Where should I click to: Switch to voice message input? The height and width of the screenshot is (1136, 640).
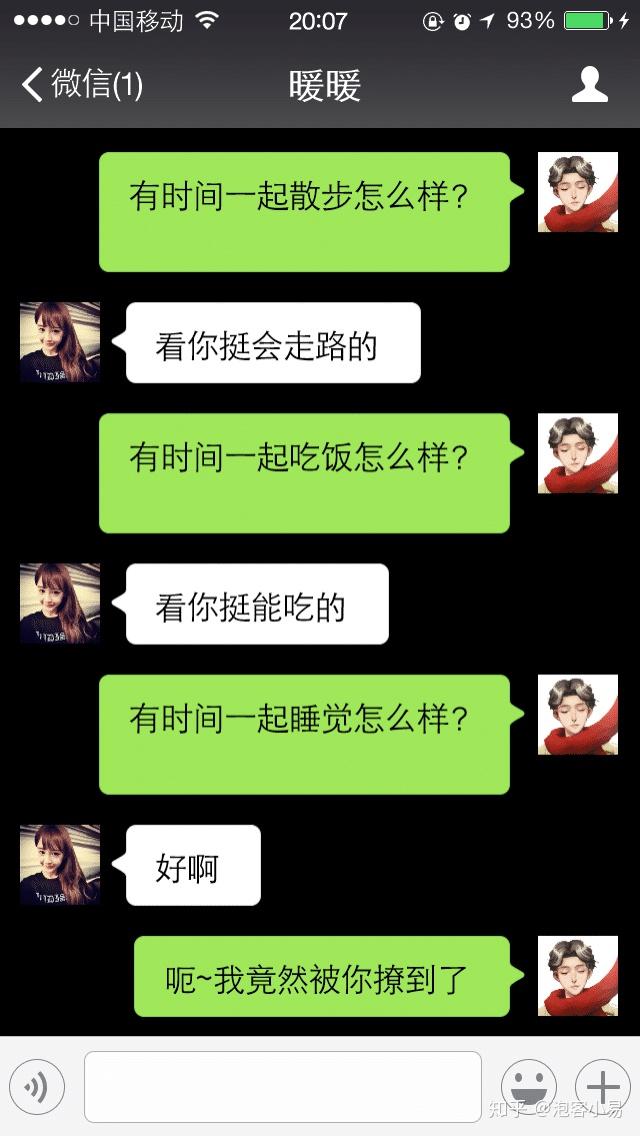[x=37, y=1086]
